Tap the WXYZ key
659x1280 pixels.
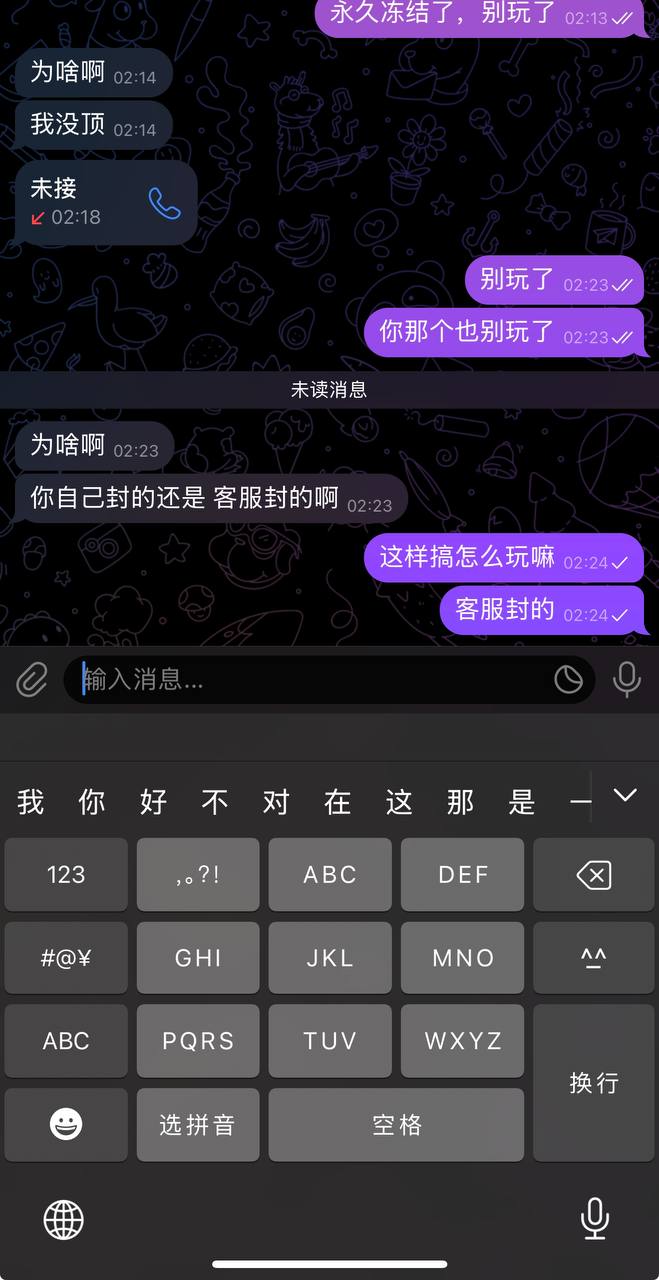click(x=462, y=1041)
